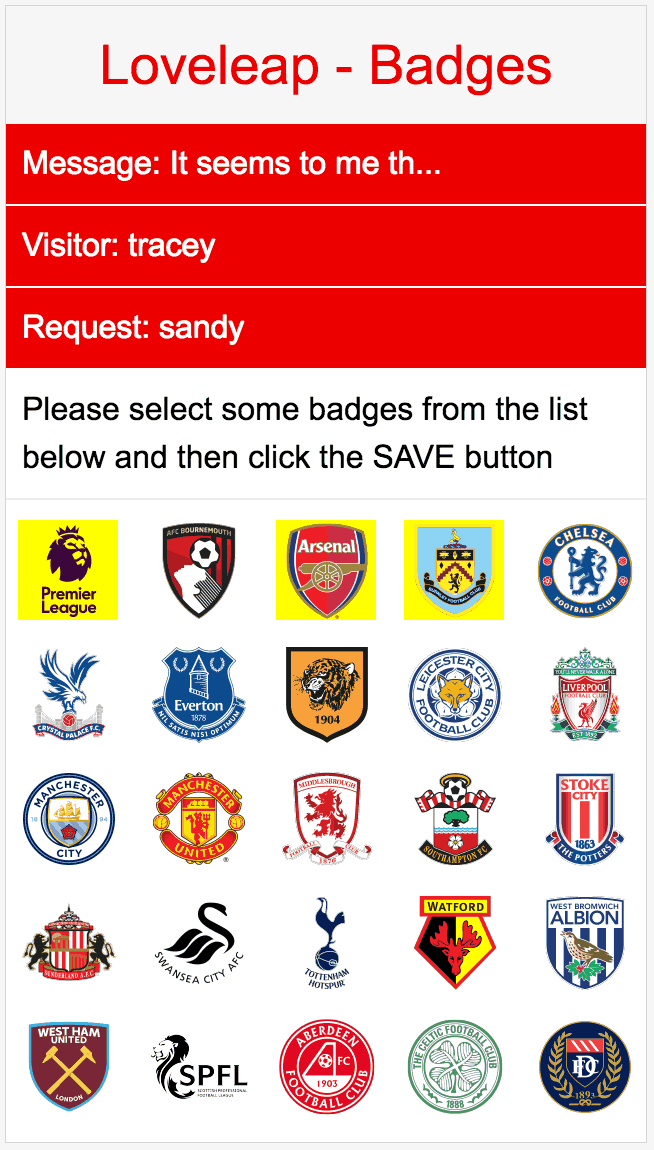The height and width of the screenshot is (1150, 654).
Task: Choose the Watford badge
Action: (x=454, y=944)
